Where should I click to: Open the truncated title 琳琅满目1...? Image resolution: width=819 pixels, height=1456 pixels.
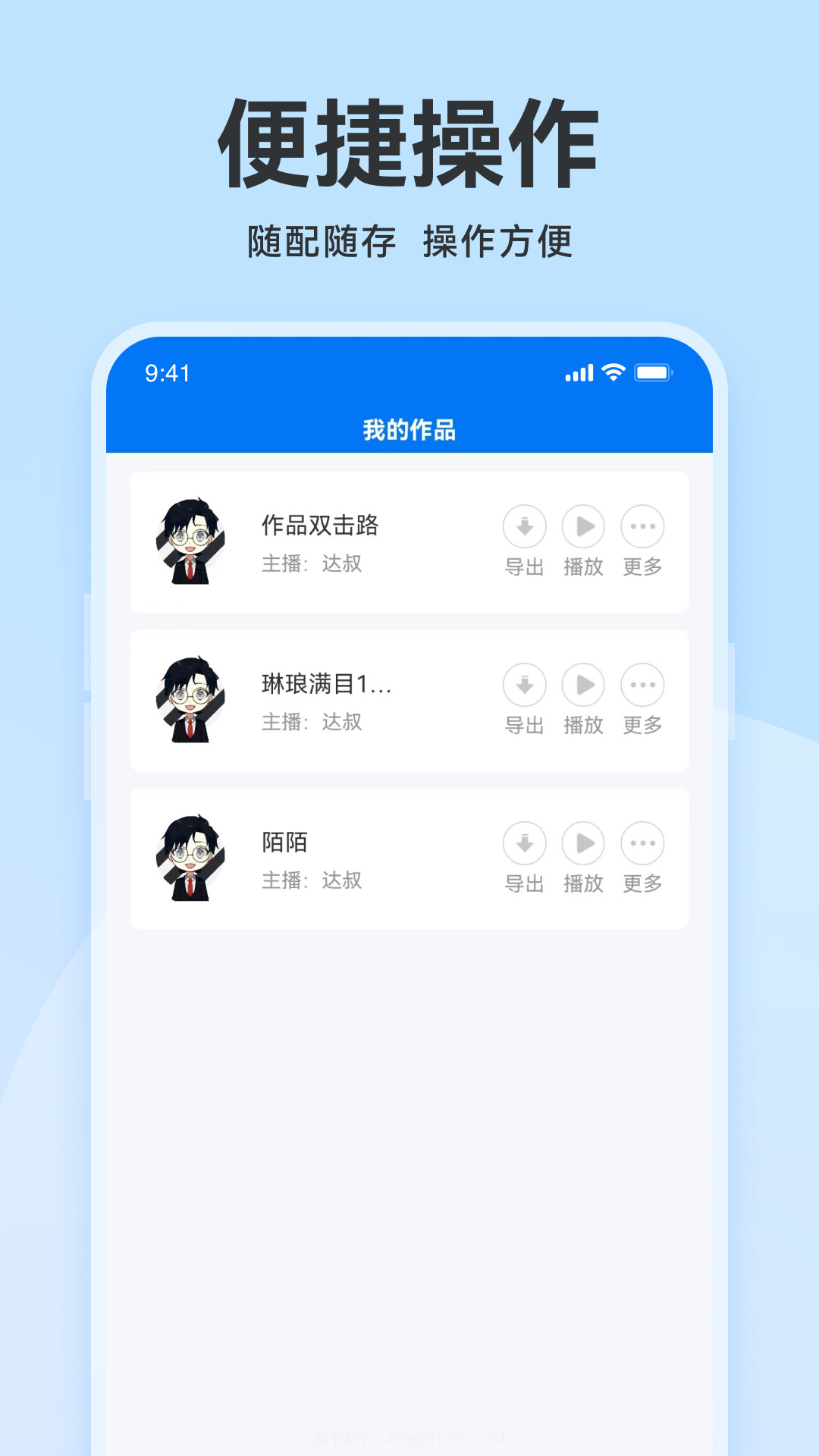point(325,683)
